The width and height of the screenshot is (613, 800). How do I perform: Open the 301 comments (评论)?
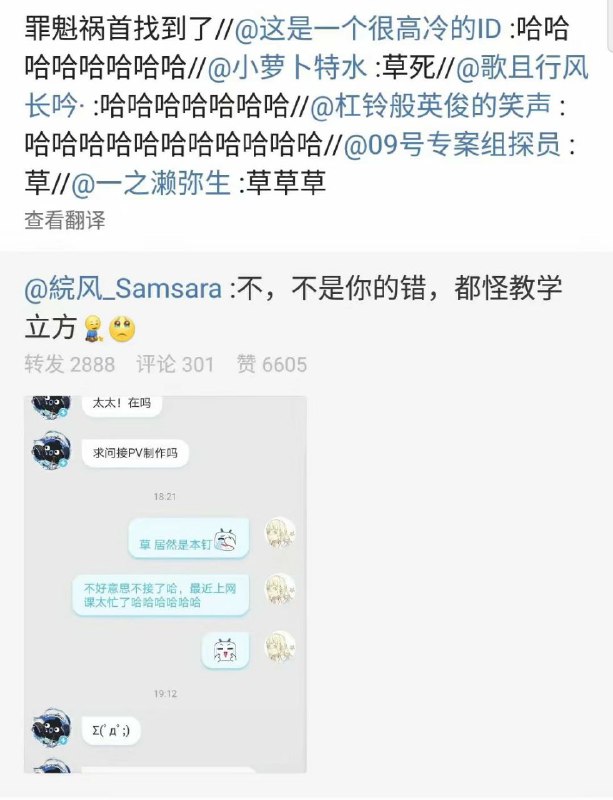175,364
